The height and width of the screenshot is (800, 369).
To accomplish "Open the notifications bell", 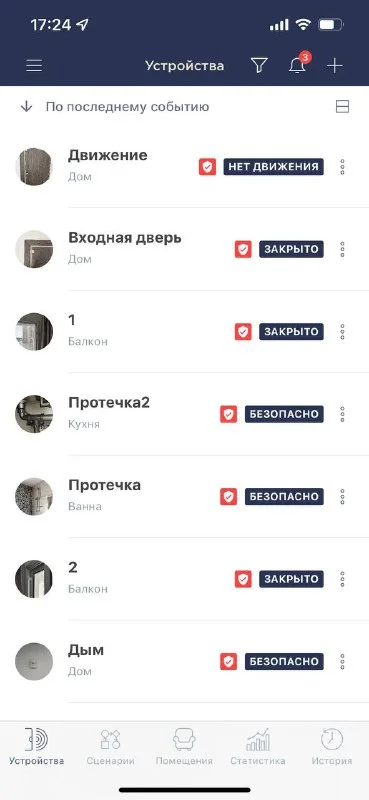I will tap(297, 65).
